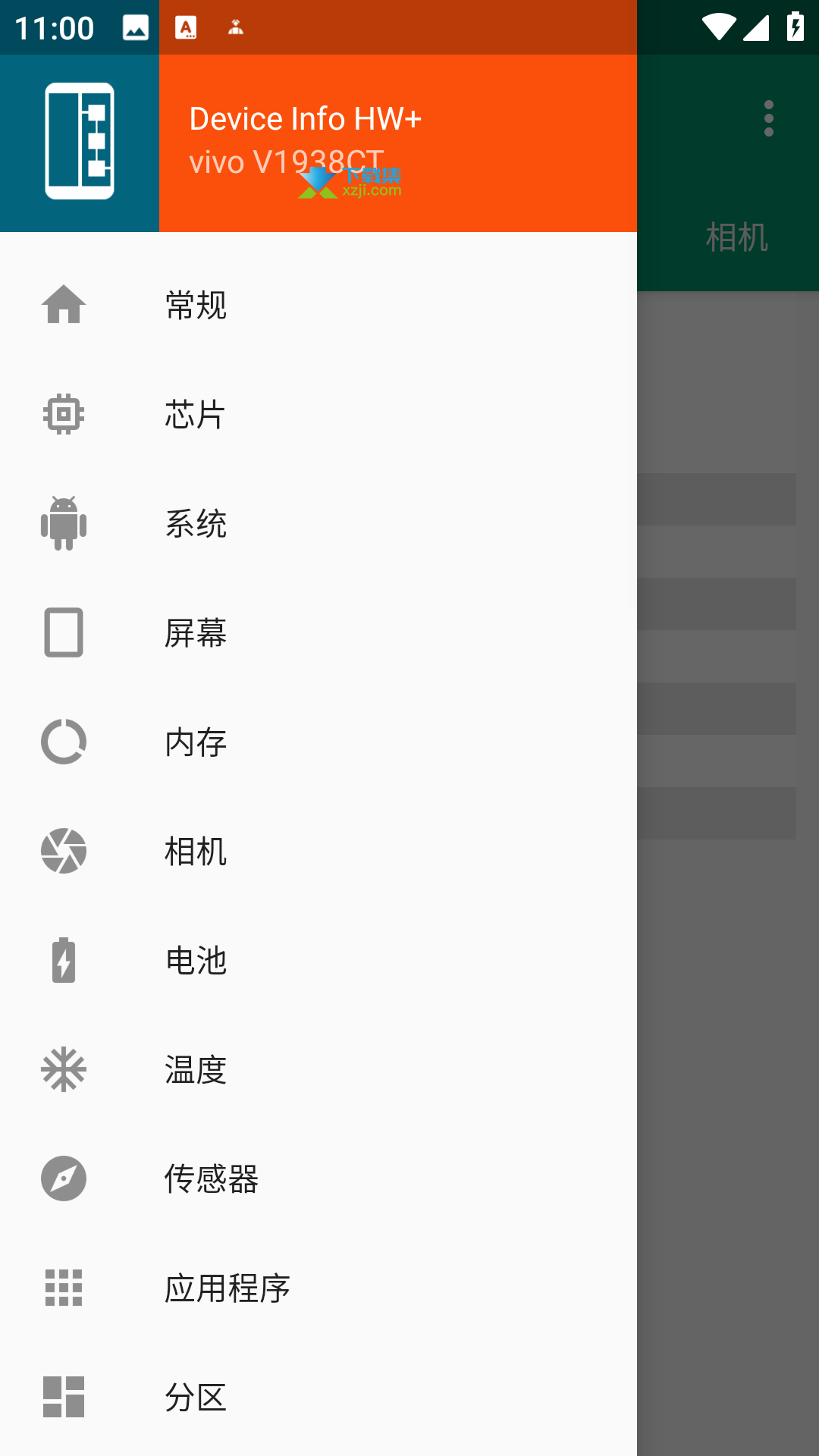Open the 常规 section

[x=318, y=305]
